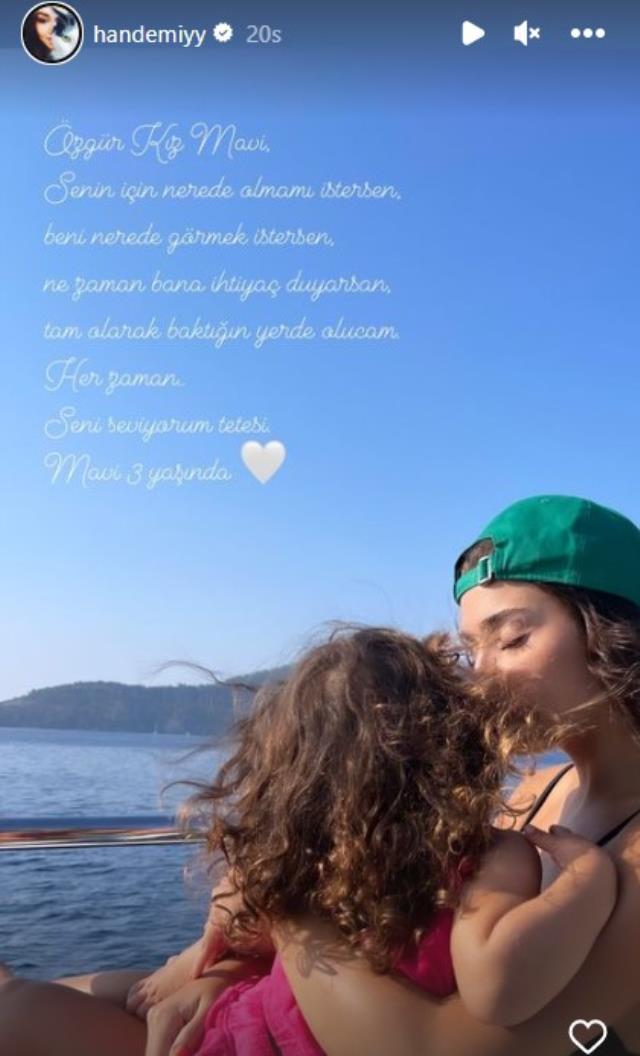
Task: Like this story with the heart
Action: (587, 1035)
